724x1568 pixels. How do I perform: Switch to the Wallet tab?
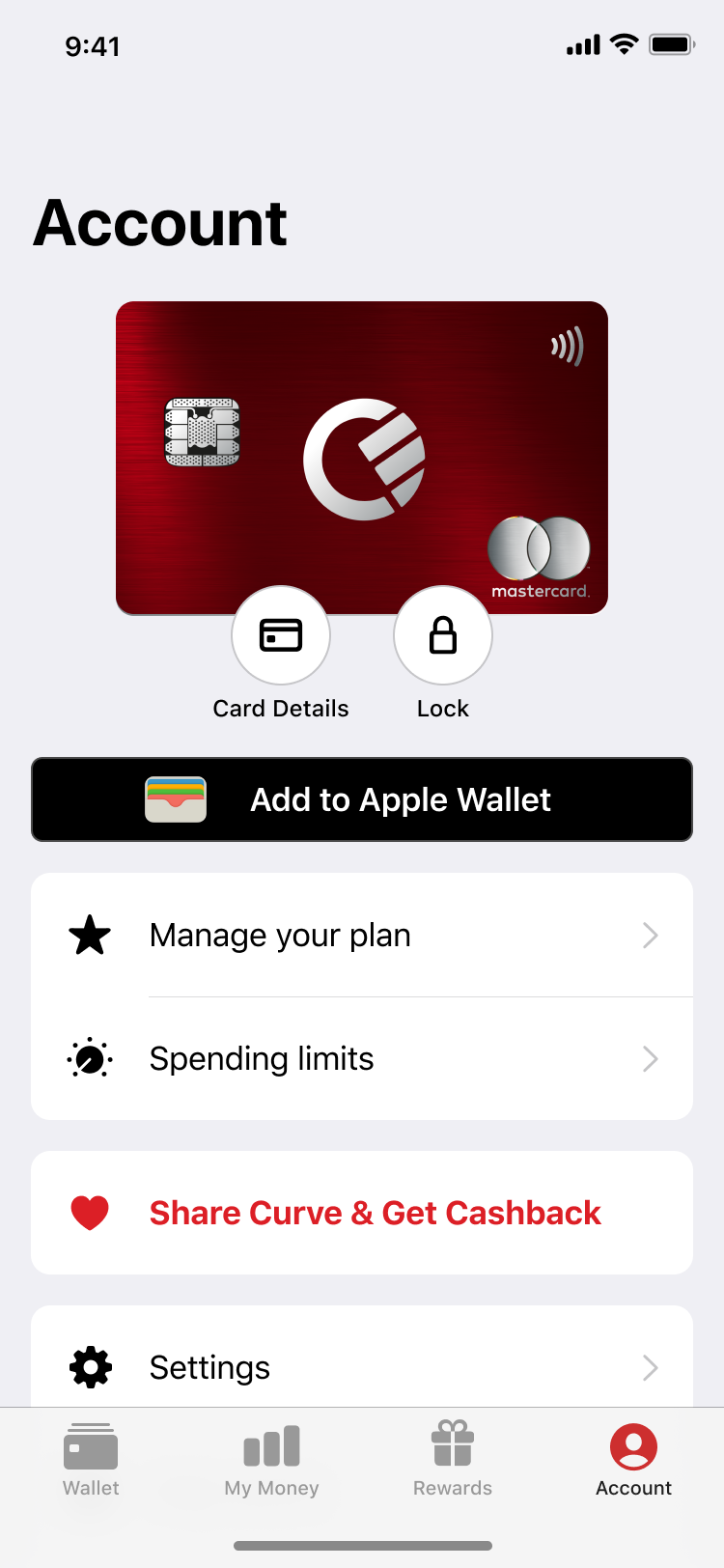coord(90,1458)
